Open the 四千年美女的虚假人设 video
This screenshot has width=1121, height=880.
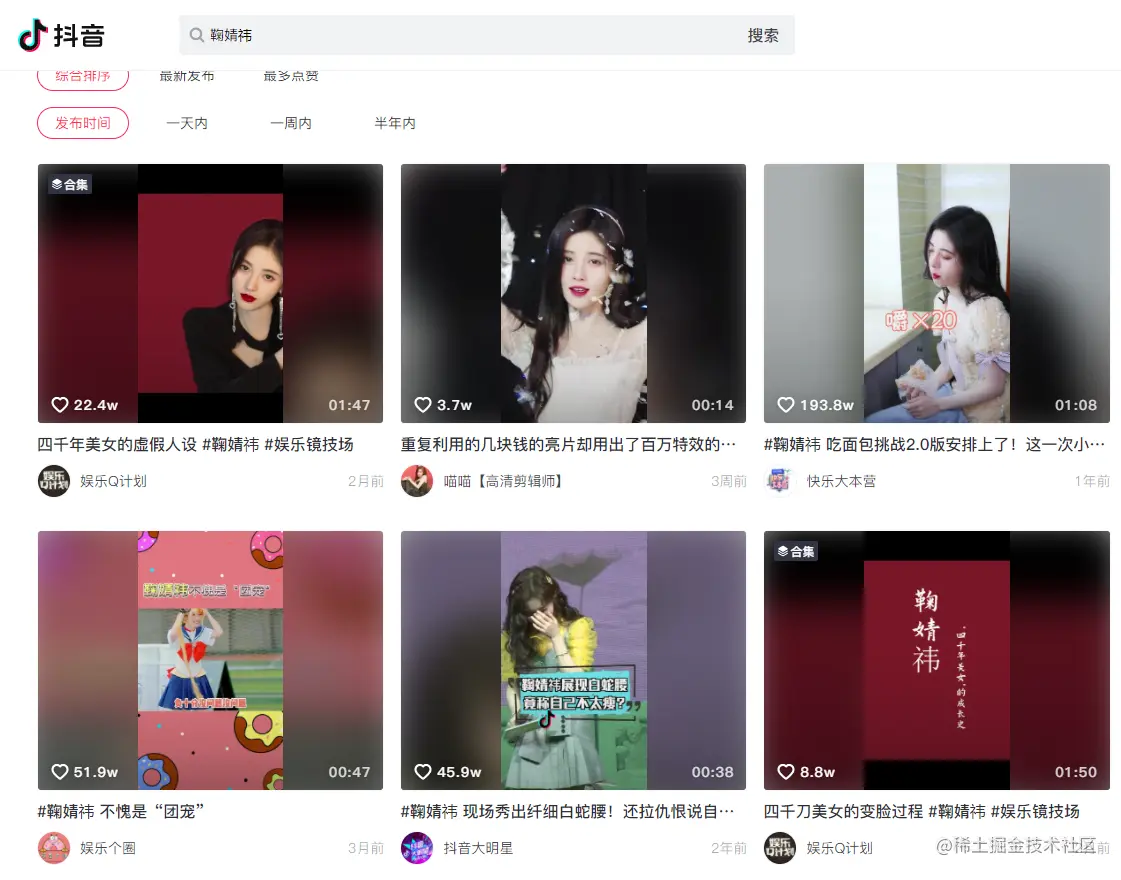(x=210, y=293)
